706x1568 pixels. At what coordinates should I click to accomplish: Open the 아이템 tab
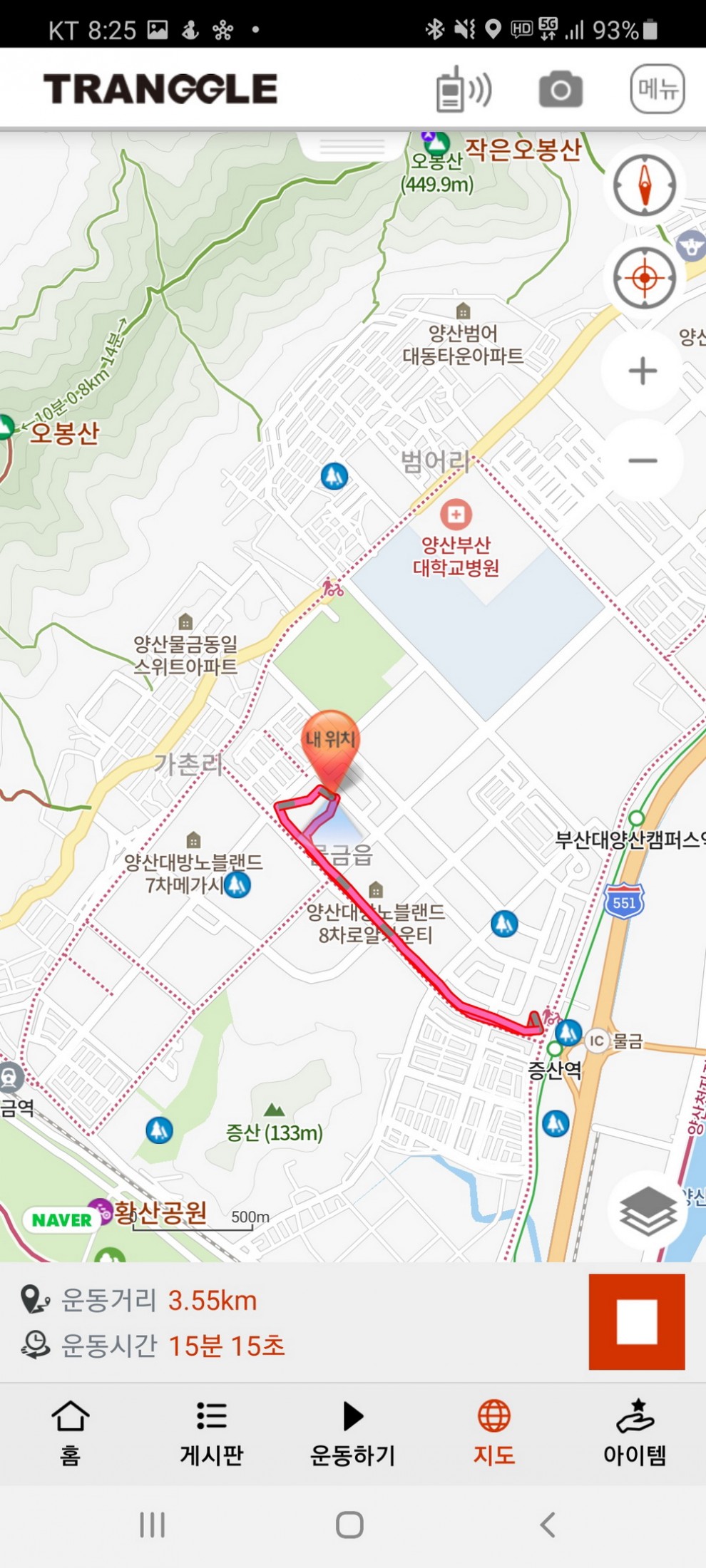[x=635, y=1433]
